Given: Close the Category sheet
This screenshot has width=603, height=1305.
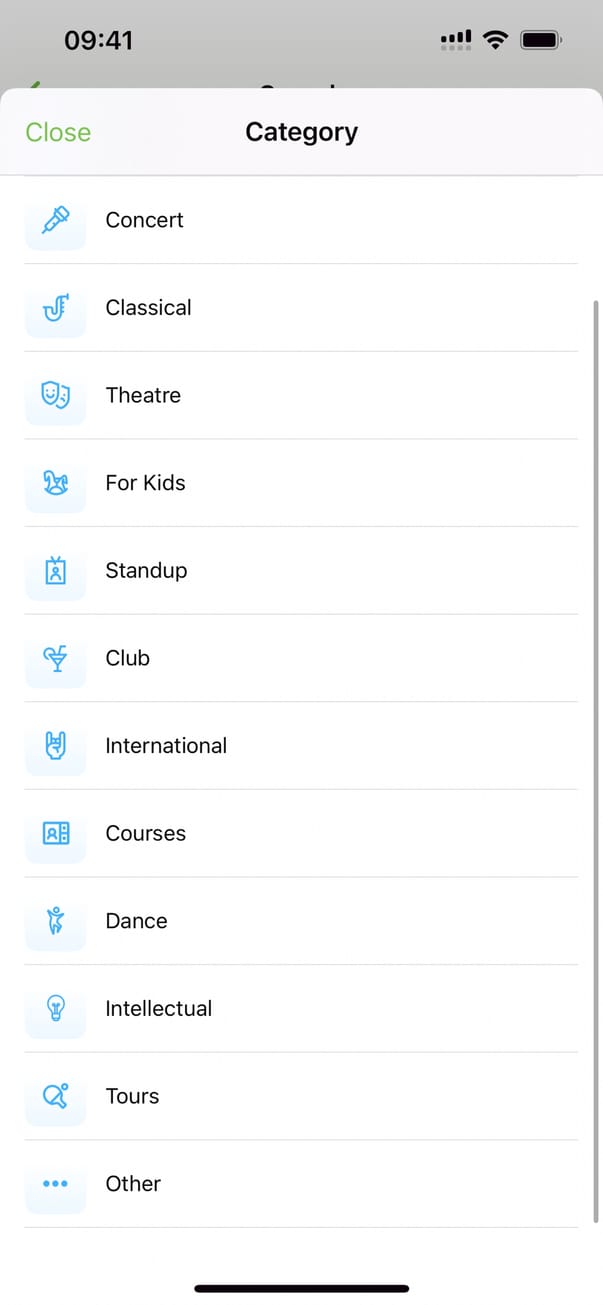Looking at the screenshot, I should pos(58,132).
